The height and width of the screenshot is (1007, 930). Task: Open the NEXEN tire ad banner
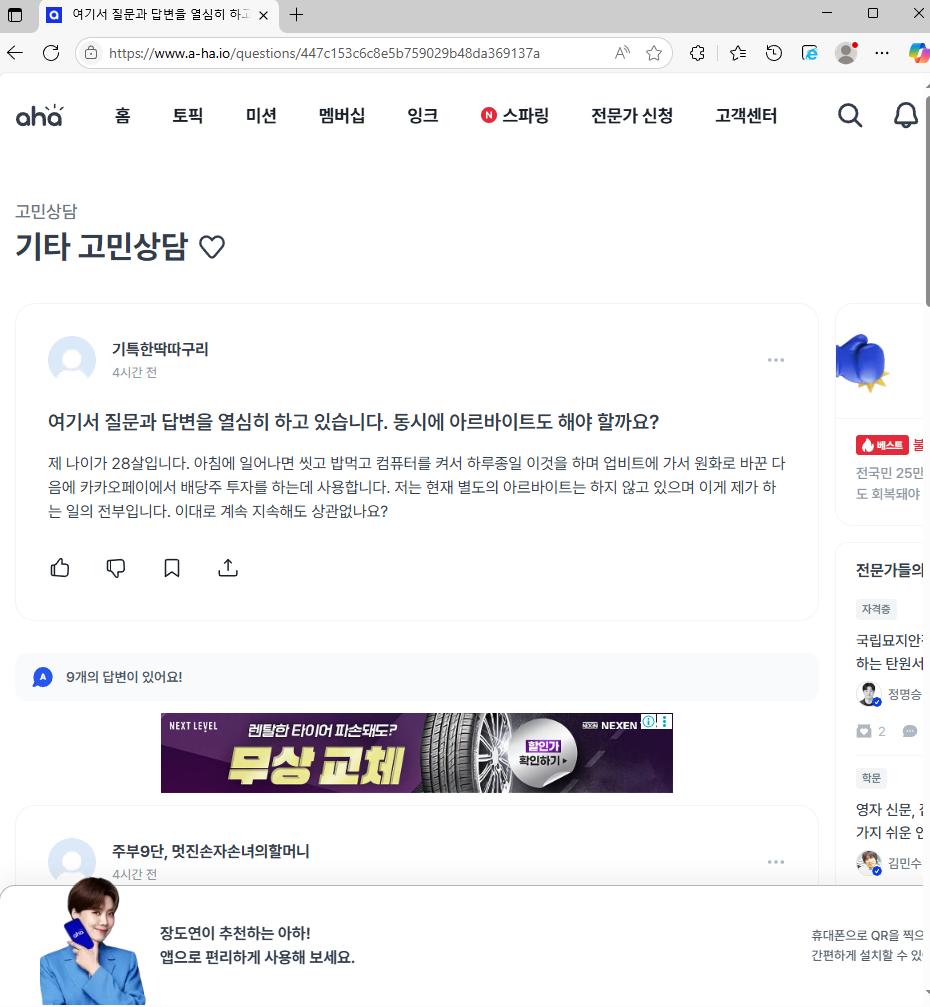coord(416,752)
